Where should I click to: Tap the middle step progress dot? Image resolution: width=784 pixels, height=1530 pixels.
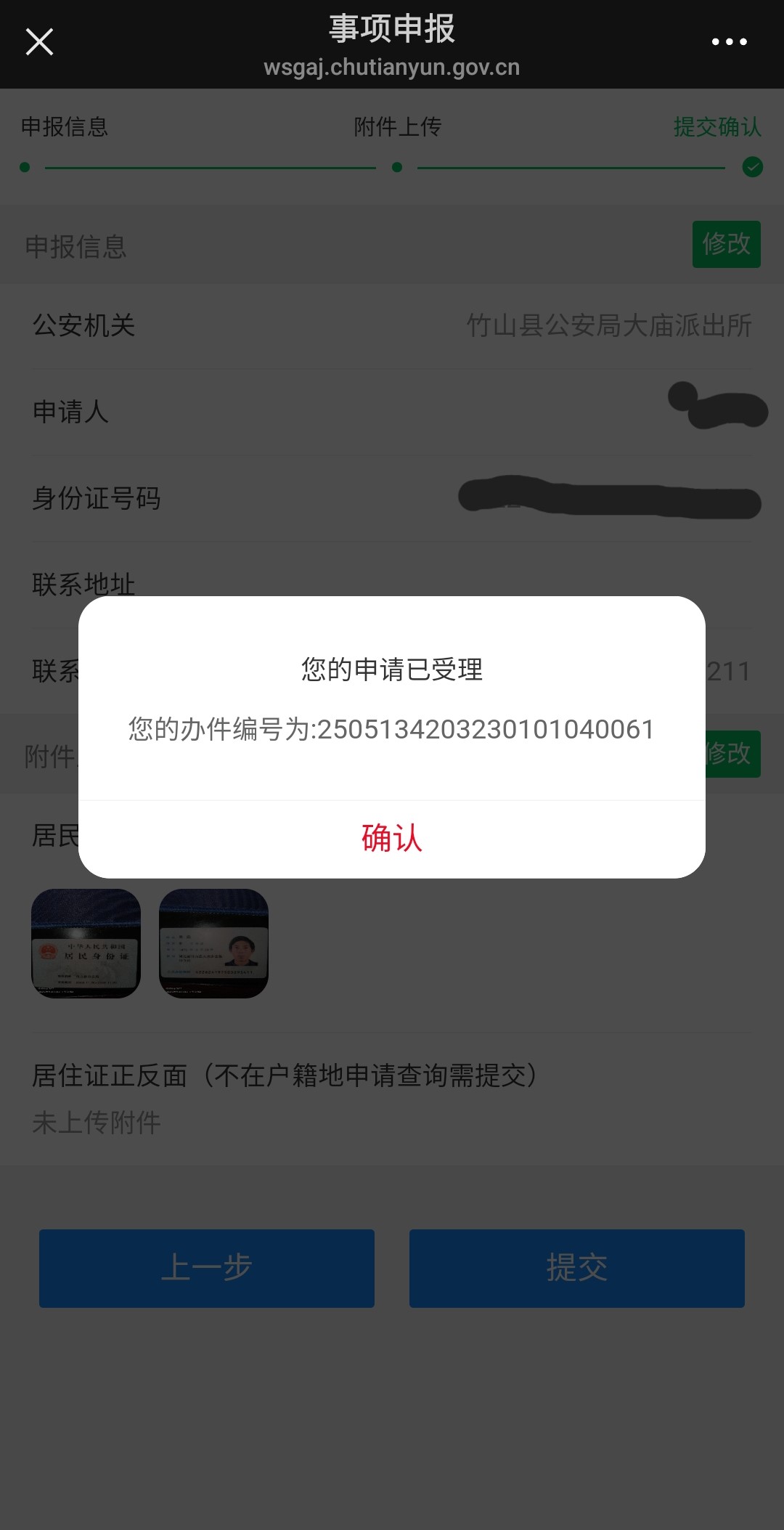coord(396,166)
